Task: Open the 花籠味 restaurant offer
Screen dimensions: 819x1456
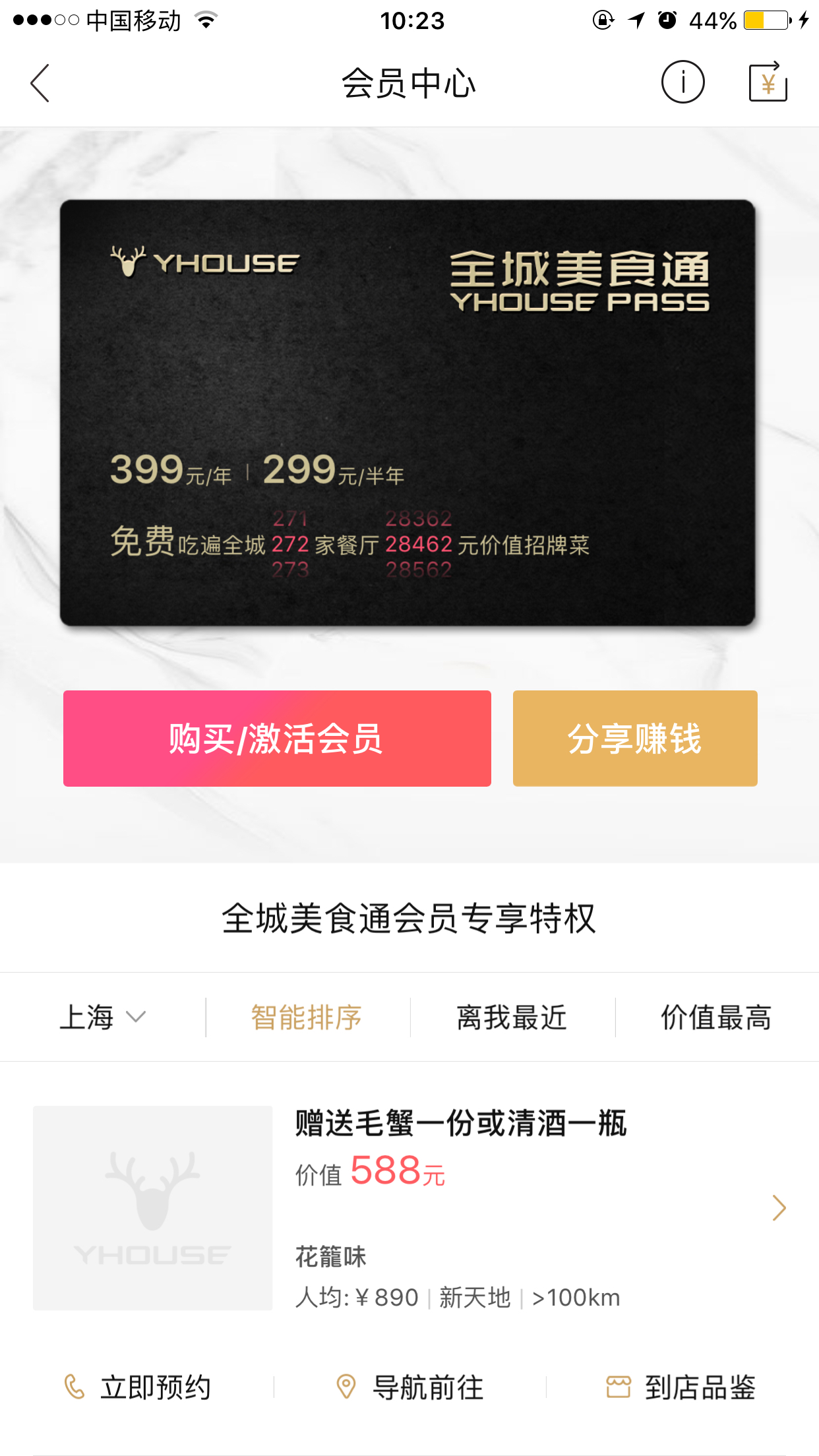Action: [409, 1207]
